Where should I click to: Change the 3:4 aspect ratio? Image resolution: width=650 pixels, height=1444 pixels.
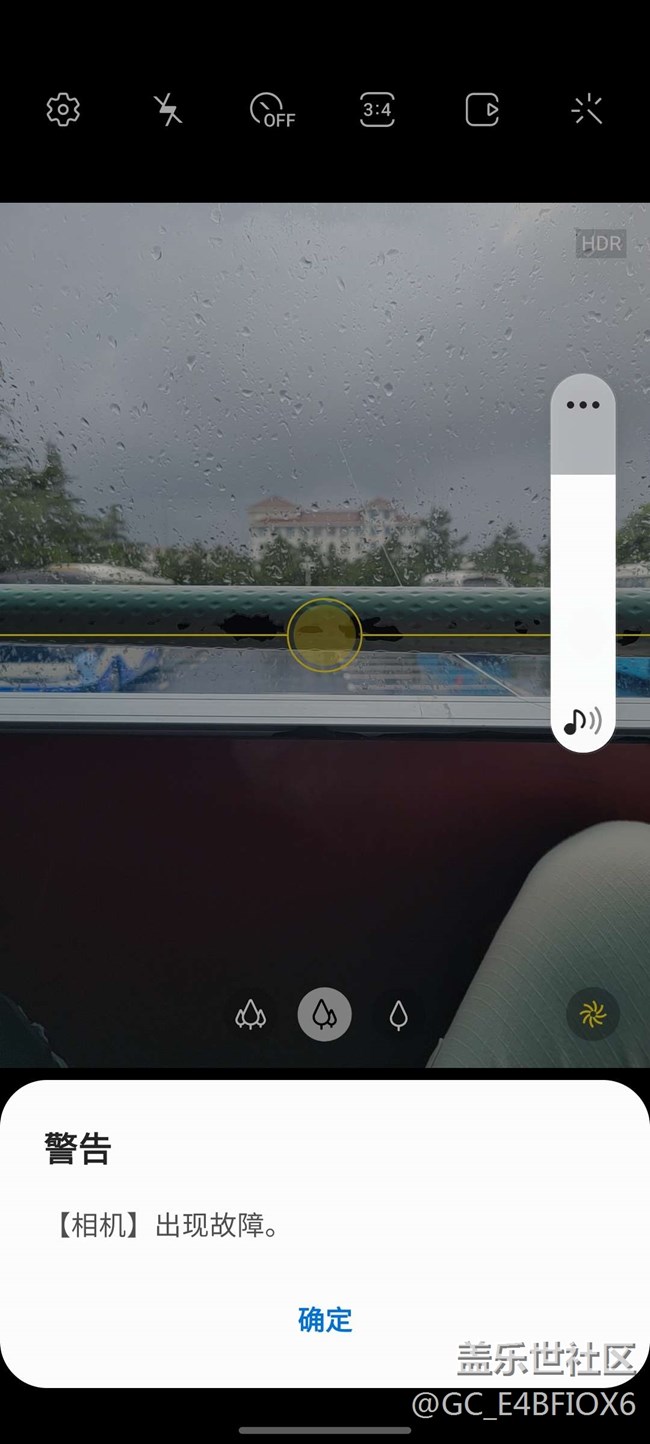377,110
